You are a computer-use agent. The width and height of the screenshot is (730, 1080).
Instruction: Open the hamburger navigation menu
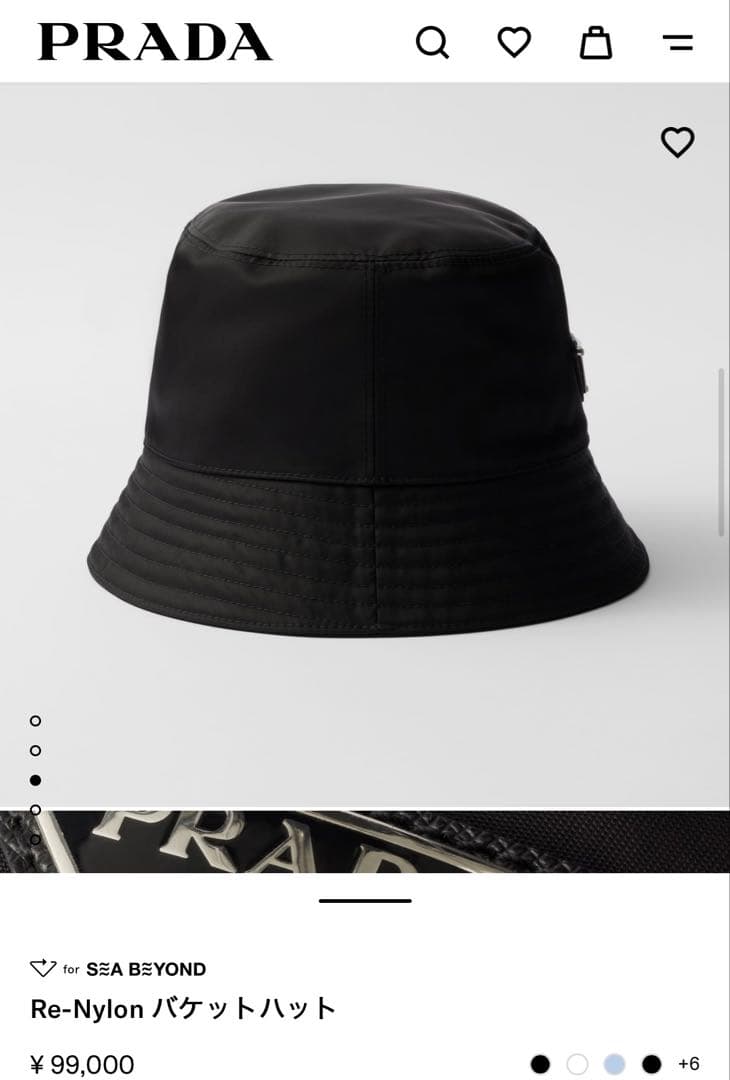[x=679, y=41]
